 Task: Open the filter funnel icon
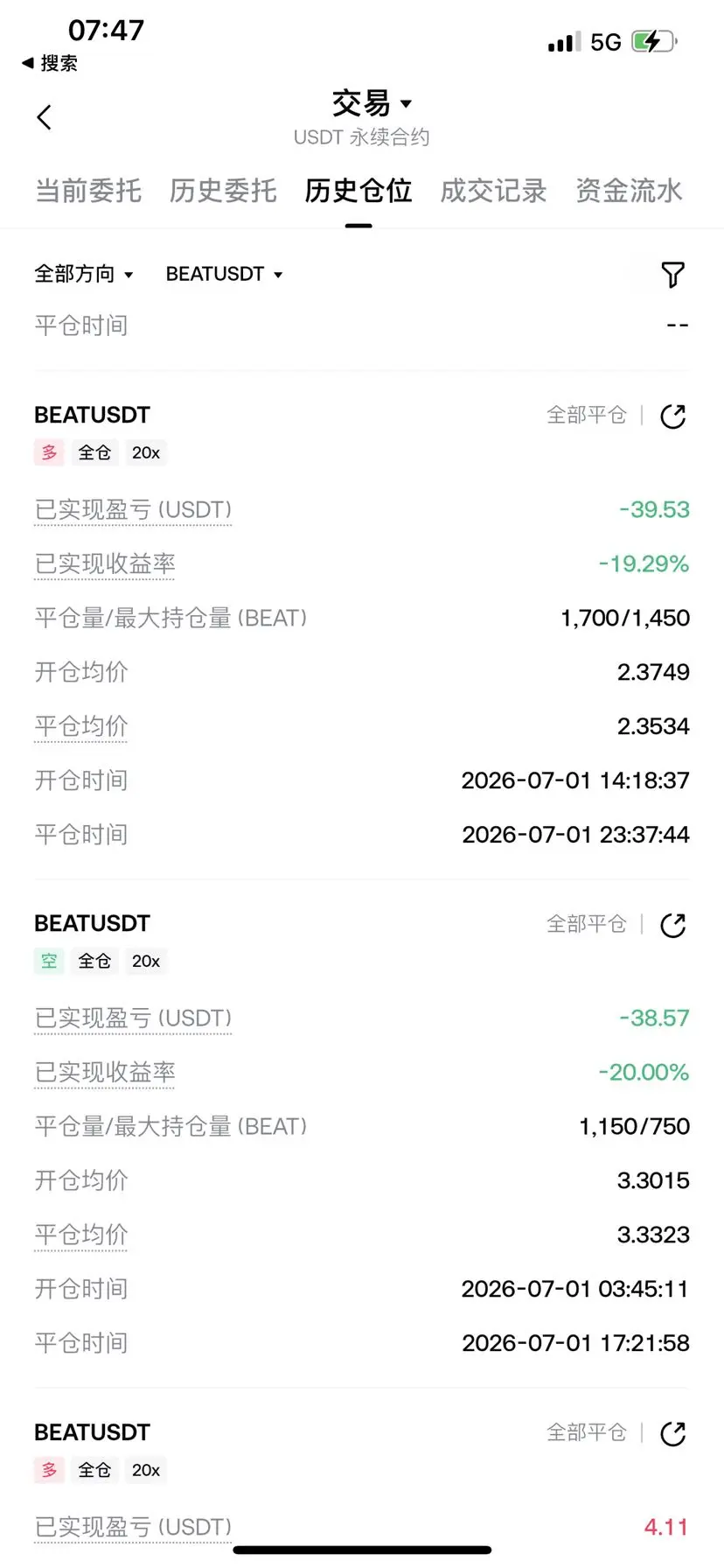[x=672, y=275]
